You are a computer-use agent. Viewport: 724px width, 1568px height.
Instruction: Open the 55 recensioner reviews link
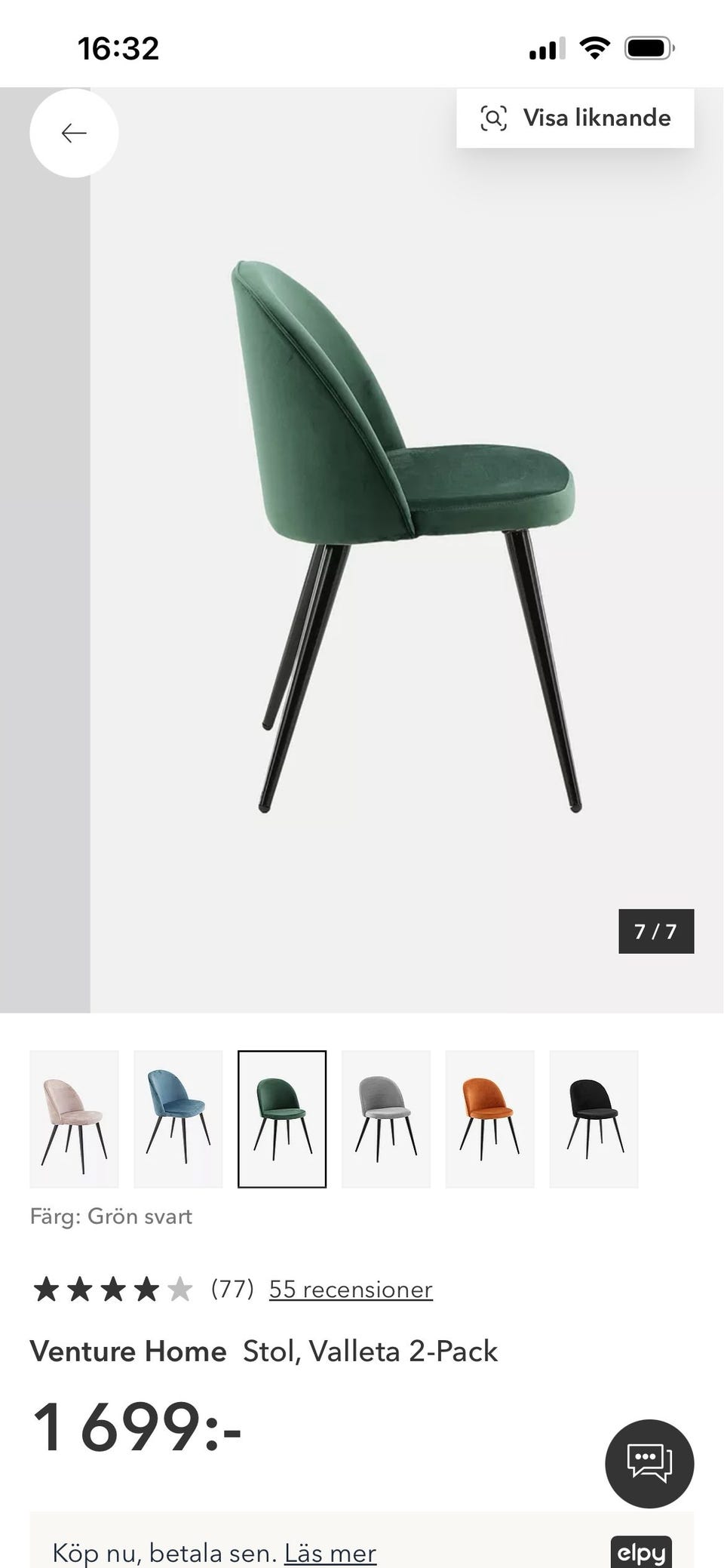pyautogui.click(x=351, y=1290)
